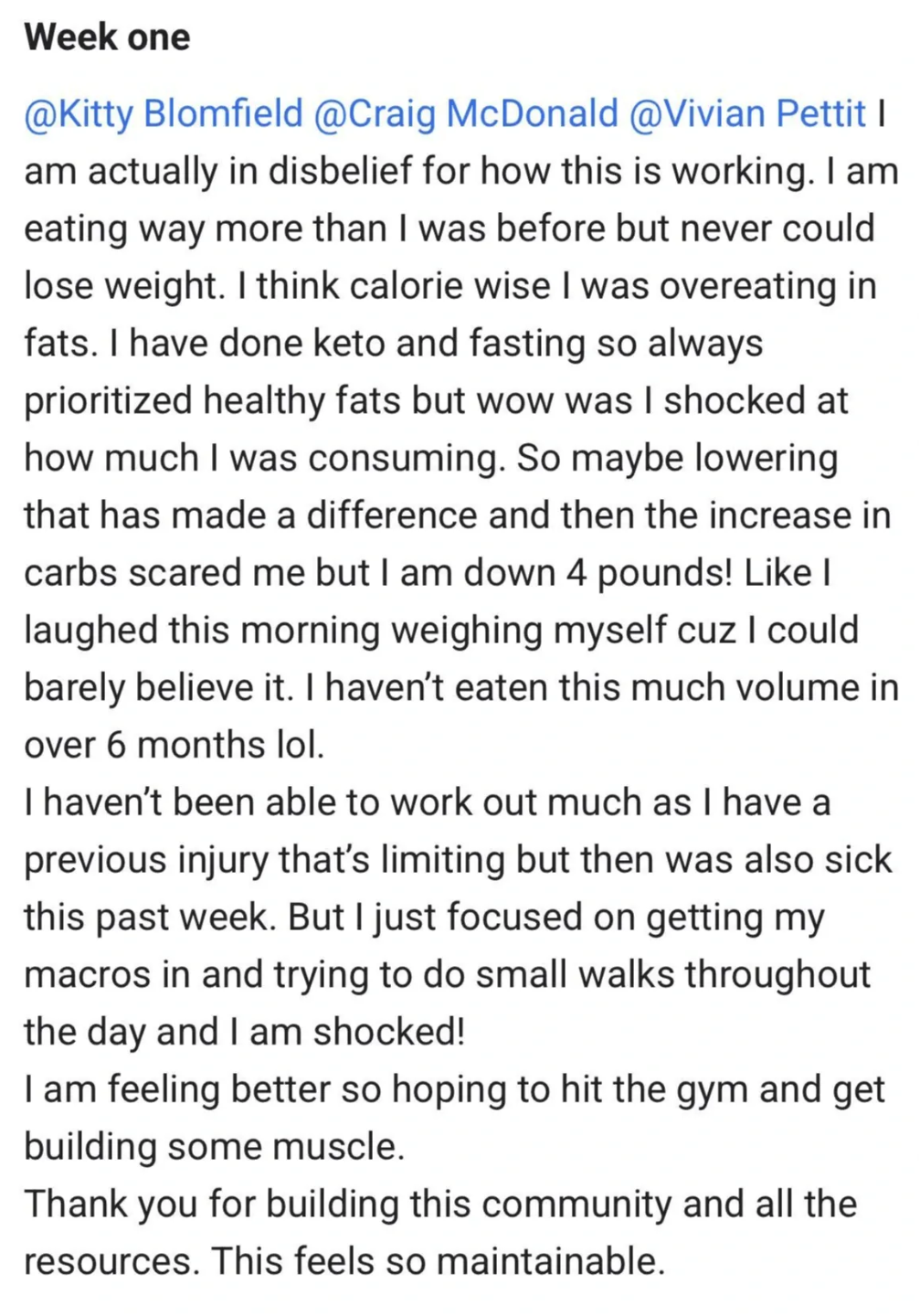The width and height of the screenshot is (920, 1316).
Task: Open Kitty Blomfield's mentioned profile
Action: tap(163, 113)
